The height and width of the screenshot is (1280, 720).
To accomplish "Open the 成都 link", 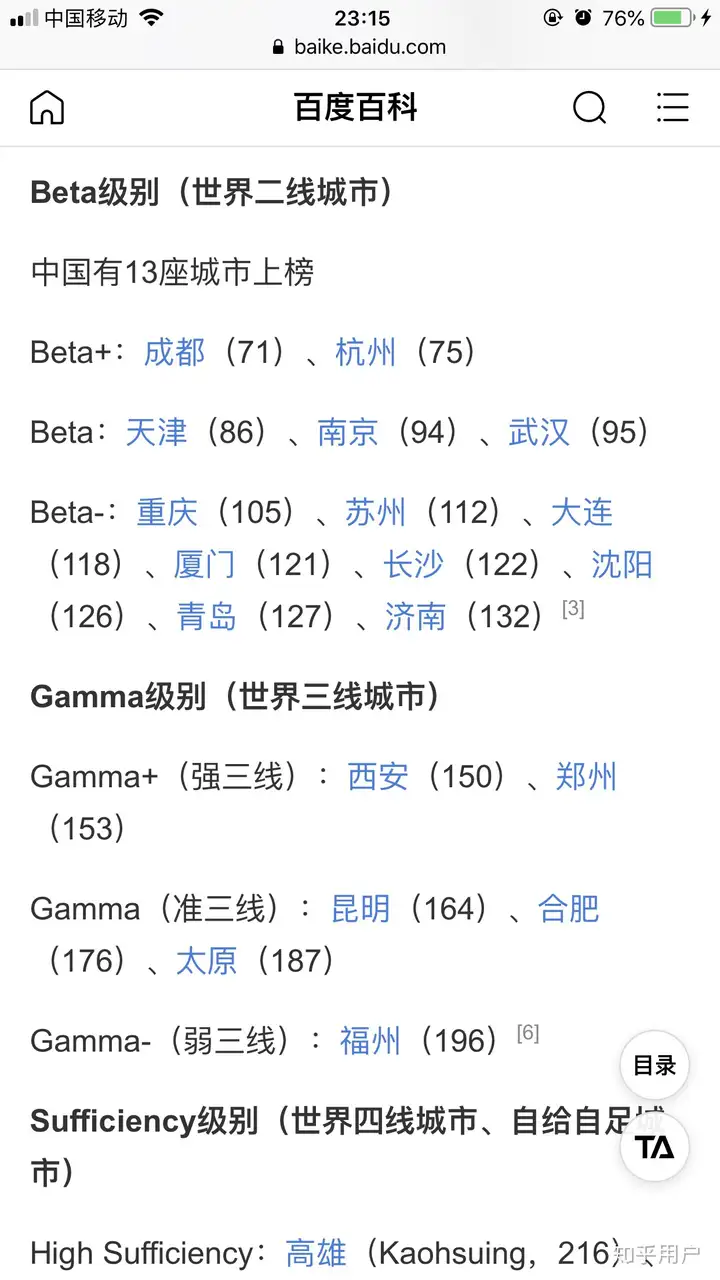I will 174,352.
